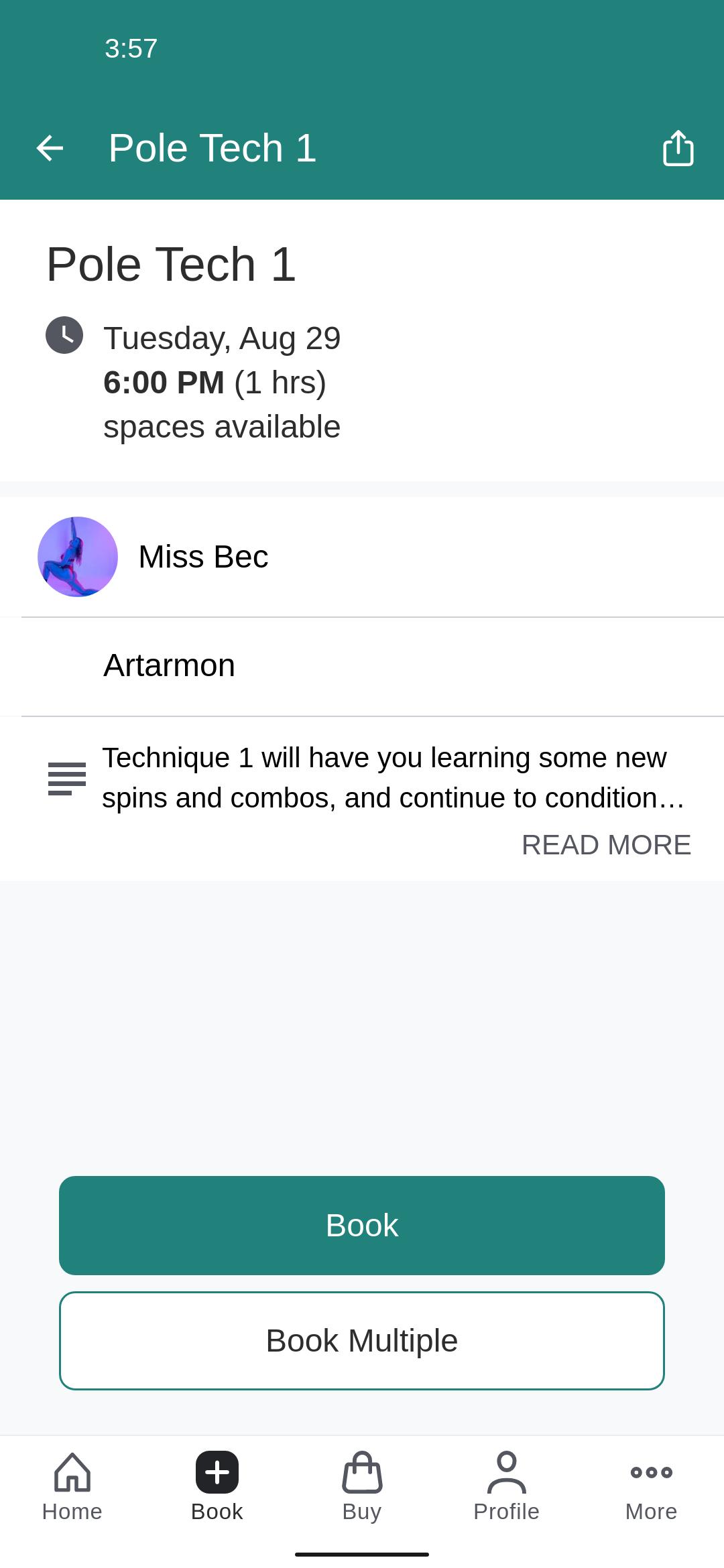The image size is (724, 1568).
Task: Expand description with READ MORE
Action: tap(606, 845)
